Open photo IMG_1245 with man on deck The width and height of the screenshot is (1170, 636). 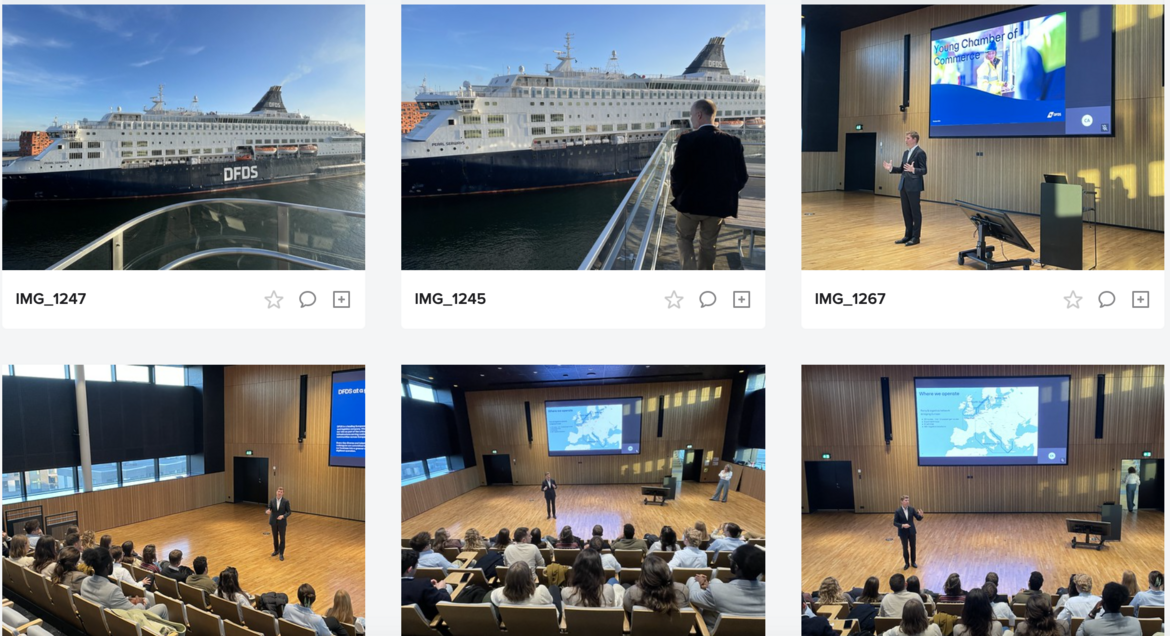tap(583, 137)
